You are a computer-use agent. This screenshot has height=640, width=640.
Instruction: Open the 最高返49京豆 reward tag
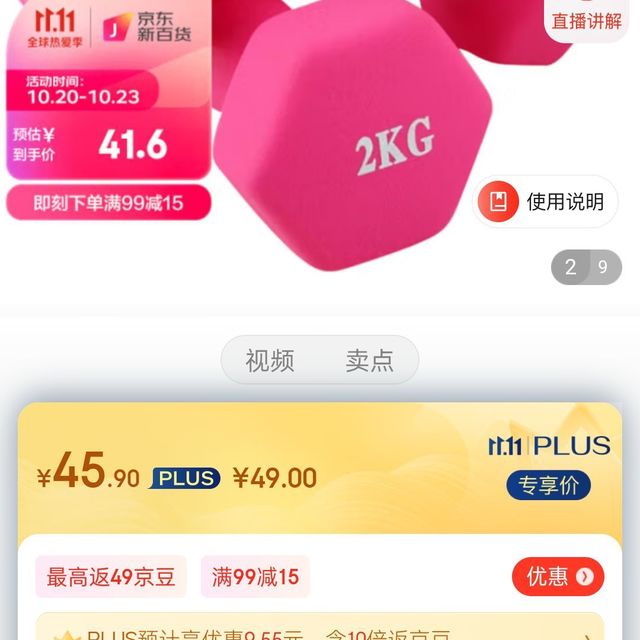(x=111, y=577)
